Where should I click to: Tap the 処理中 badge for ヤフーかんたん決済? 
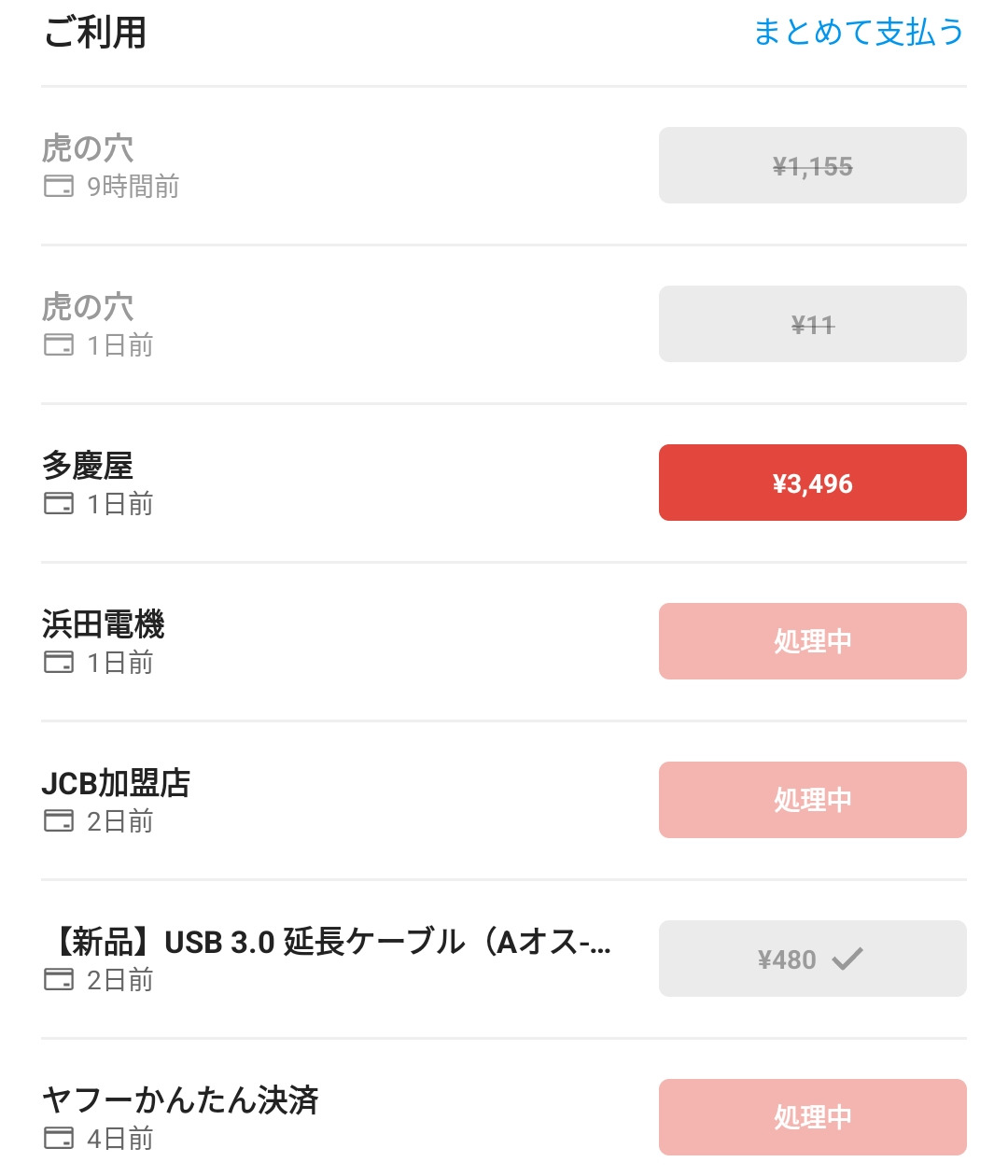812,1116
